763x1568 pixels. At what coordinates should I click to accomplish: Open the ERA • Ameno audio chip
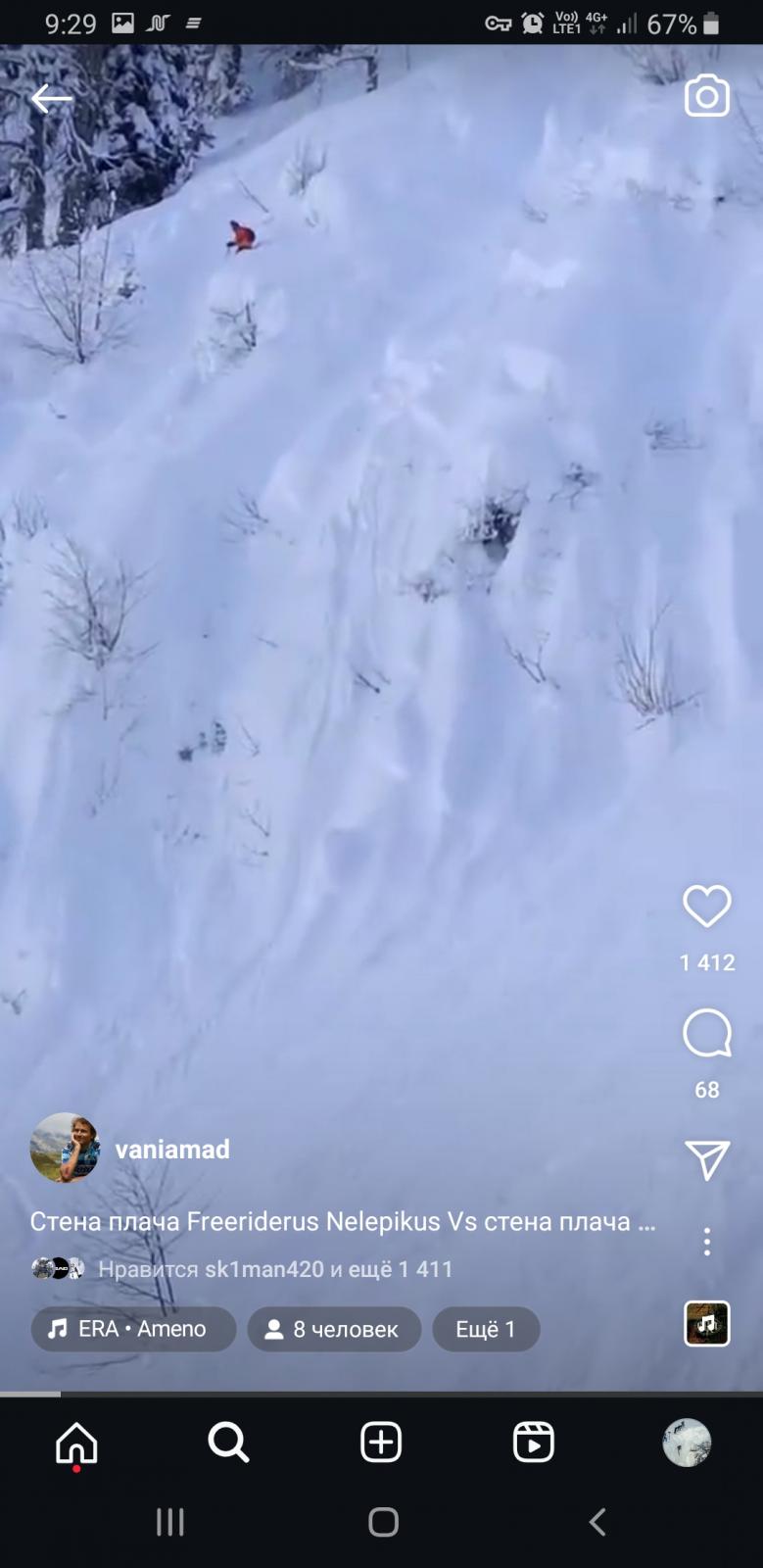[133, 1329]
